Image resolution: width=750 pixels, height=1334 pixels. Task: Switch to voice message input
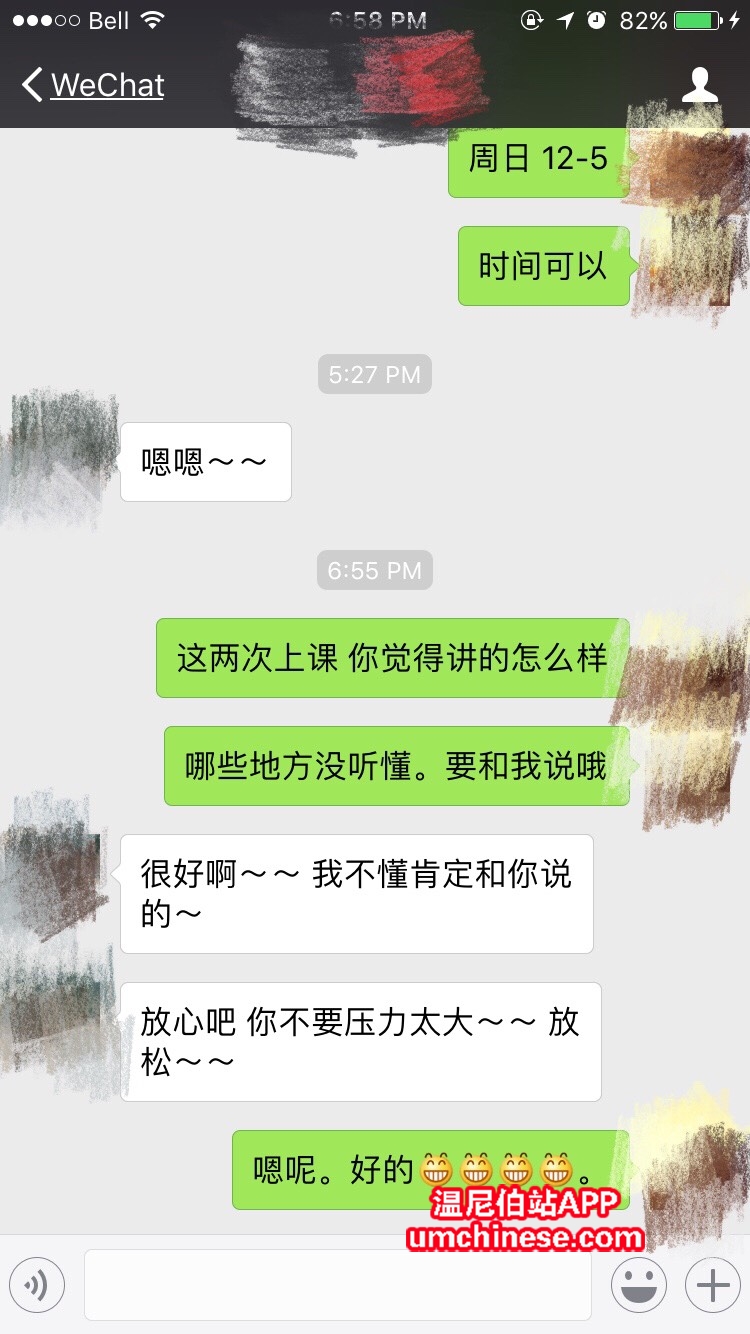[x=37, y=1284]
